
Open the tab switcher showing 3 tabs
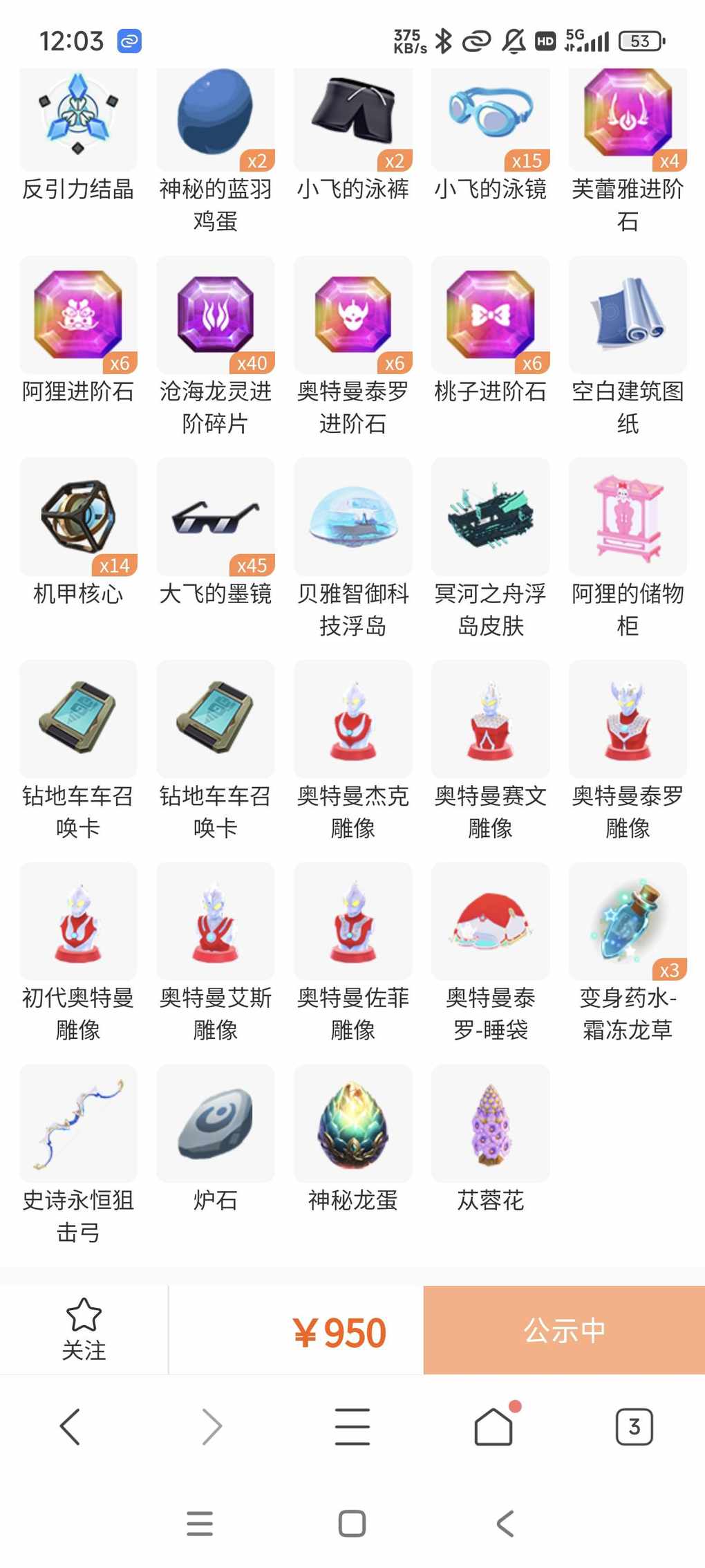coord(634,1426)
